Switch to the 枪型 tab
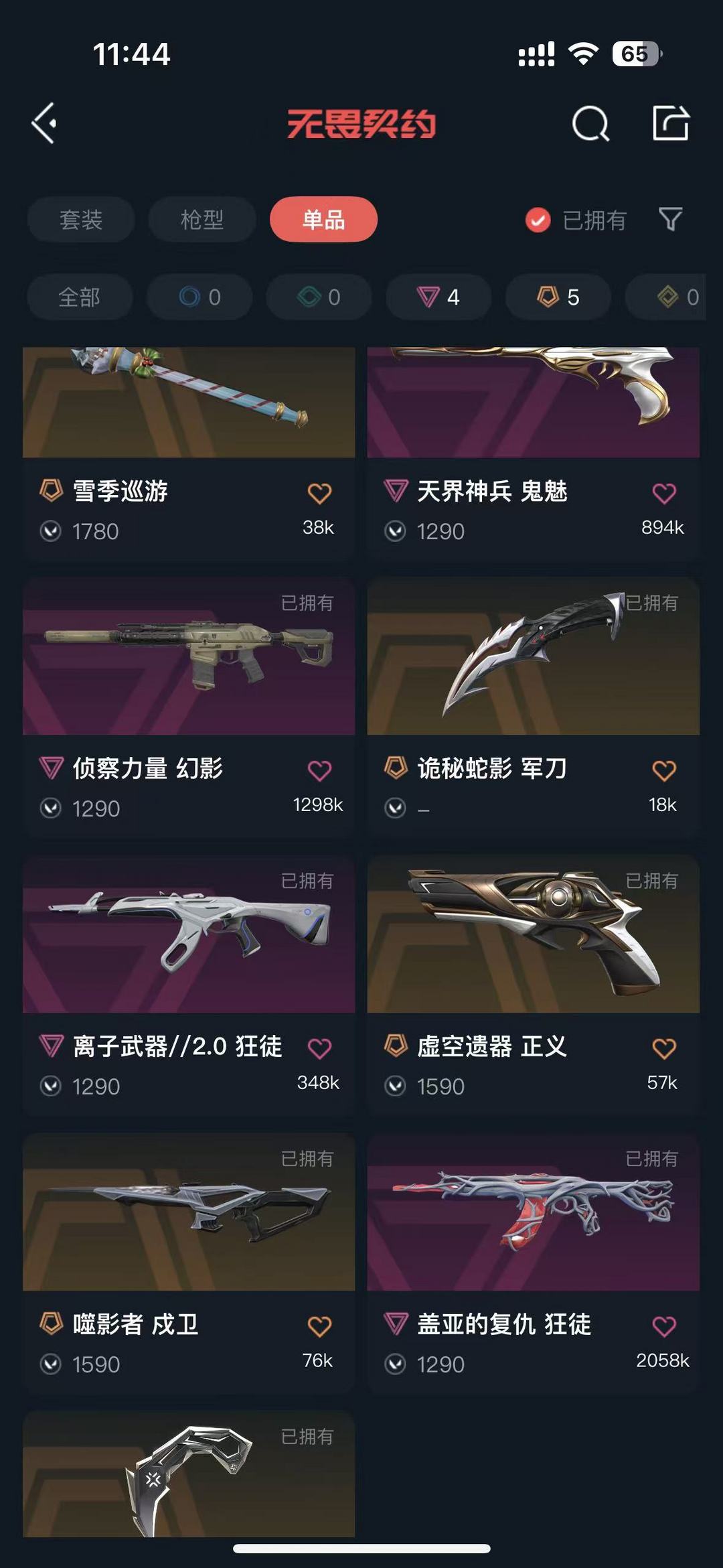 coord(202,220)
